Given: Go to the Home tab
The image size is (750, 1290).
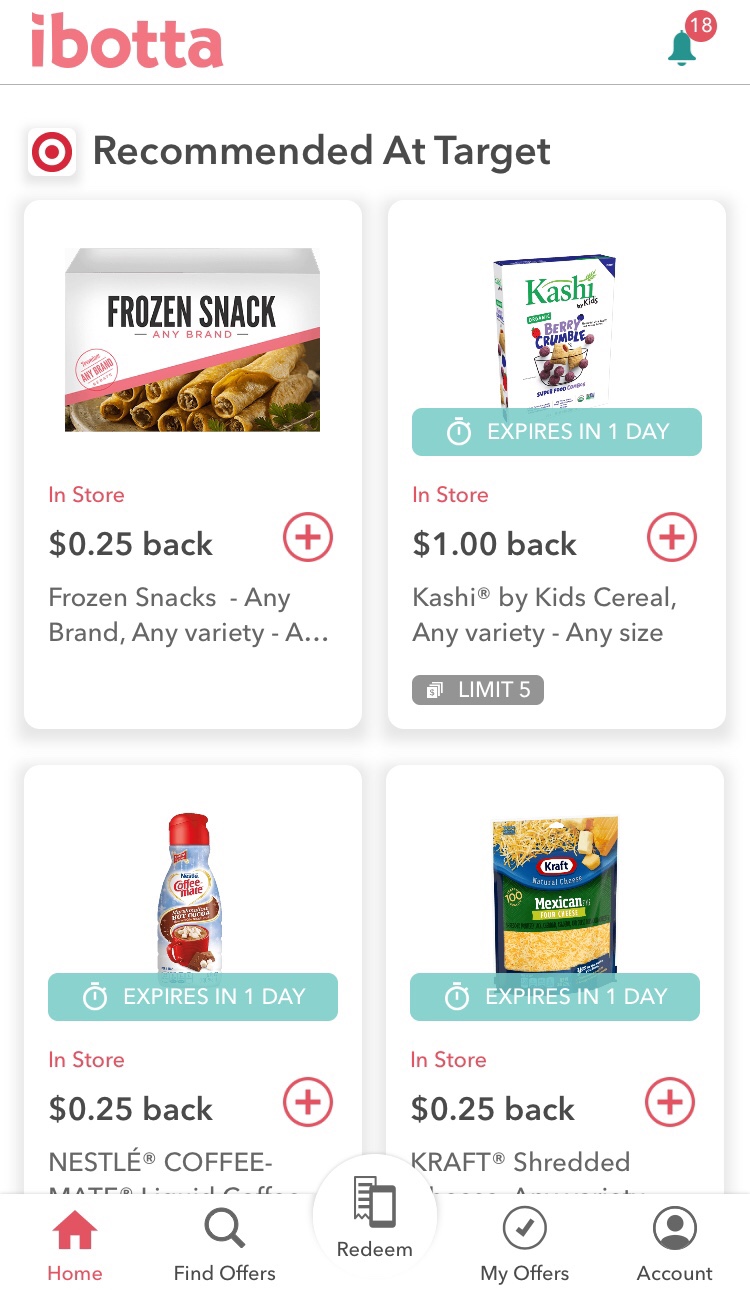Looking at the screenshot, I should tap(75, 1245).
